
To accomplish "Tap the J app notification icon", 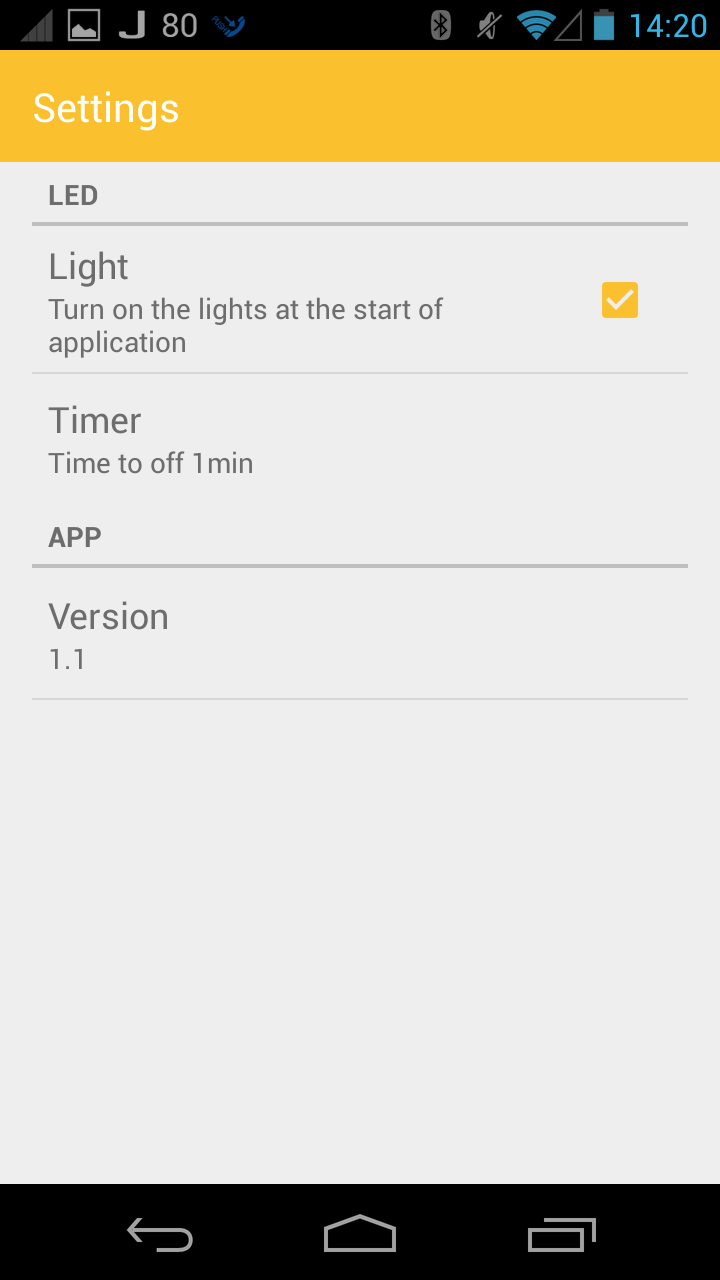I will (131, 25).
